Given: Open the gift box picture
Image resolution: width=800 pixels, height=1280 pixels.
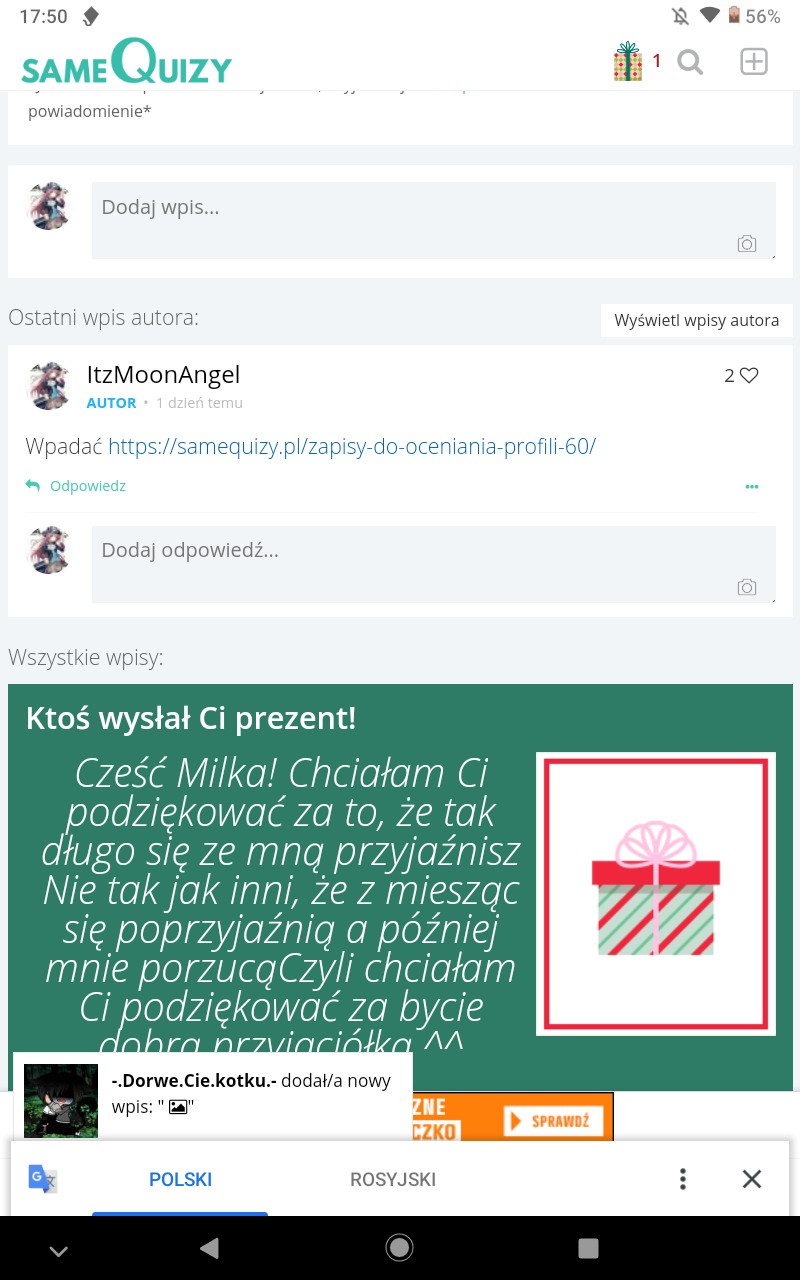Looking at the screenshot, I should pos(655,893).
